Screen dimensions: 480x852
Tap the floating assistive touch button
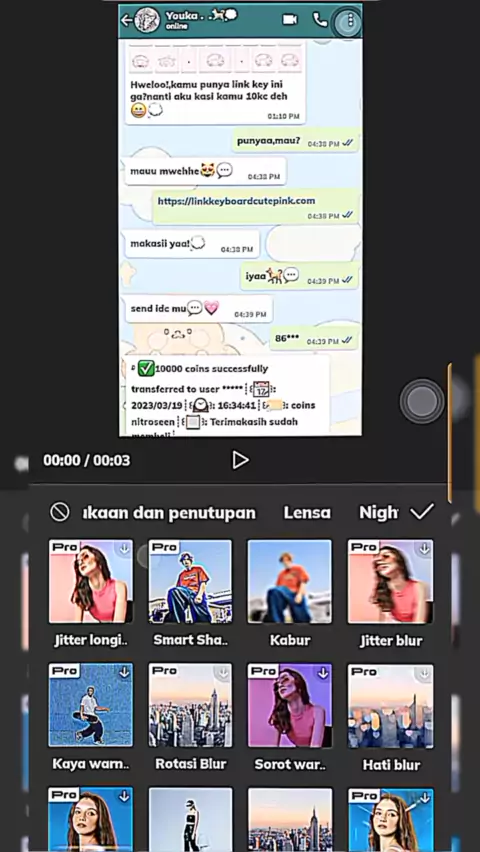point(422,402)
